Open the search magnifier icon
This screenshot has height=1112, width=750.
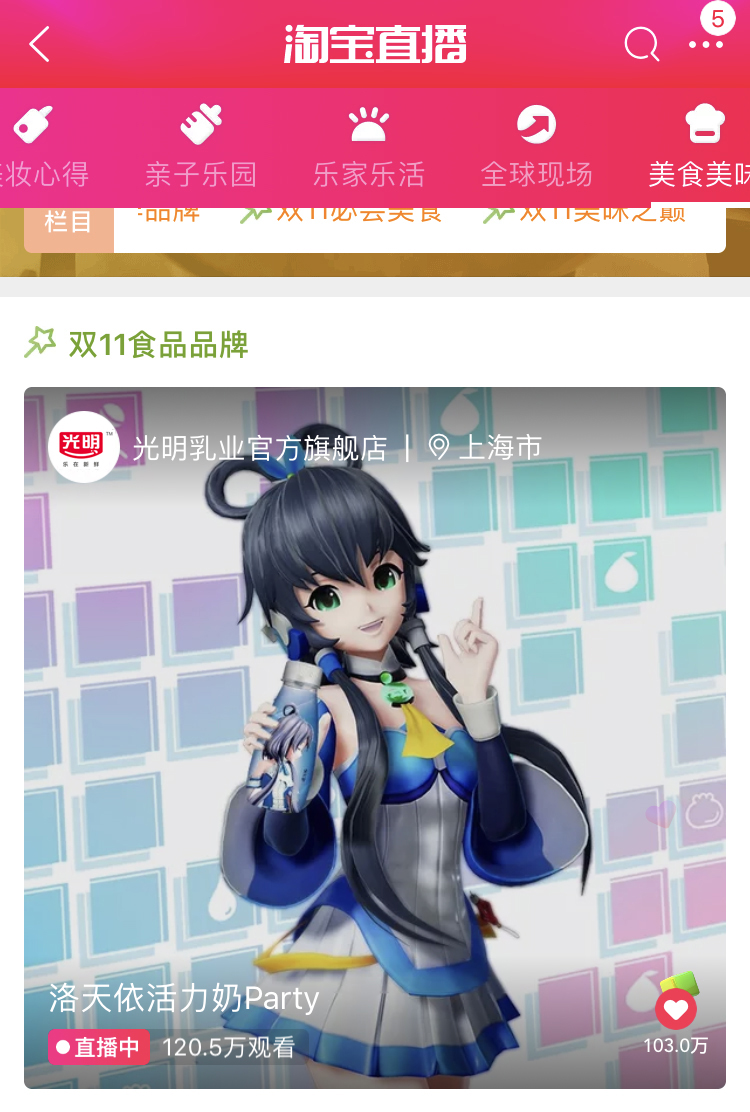click(x=640, y=44)
